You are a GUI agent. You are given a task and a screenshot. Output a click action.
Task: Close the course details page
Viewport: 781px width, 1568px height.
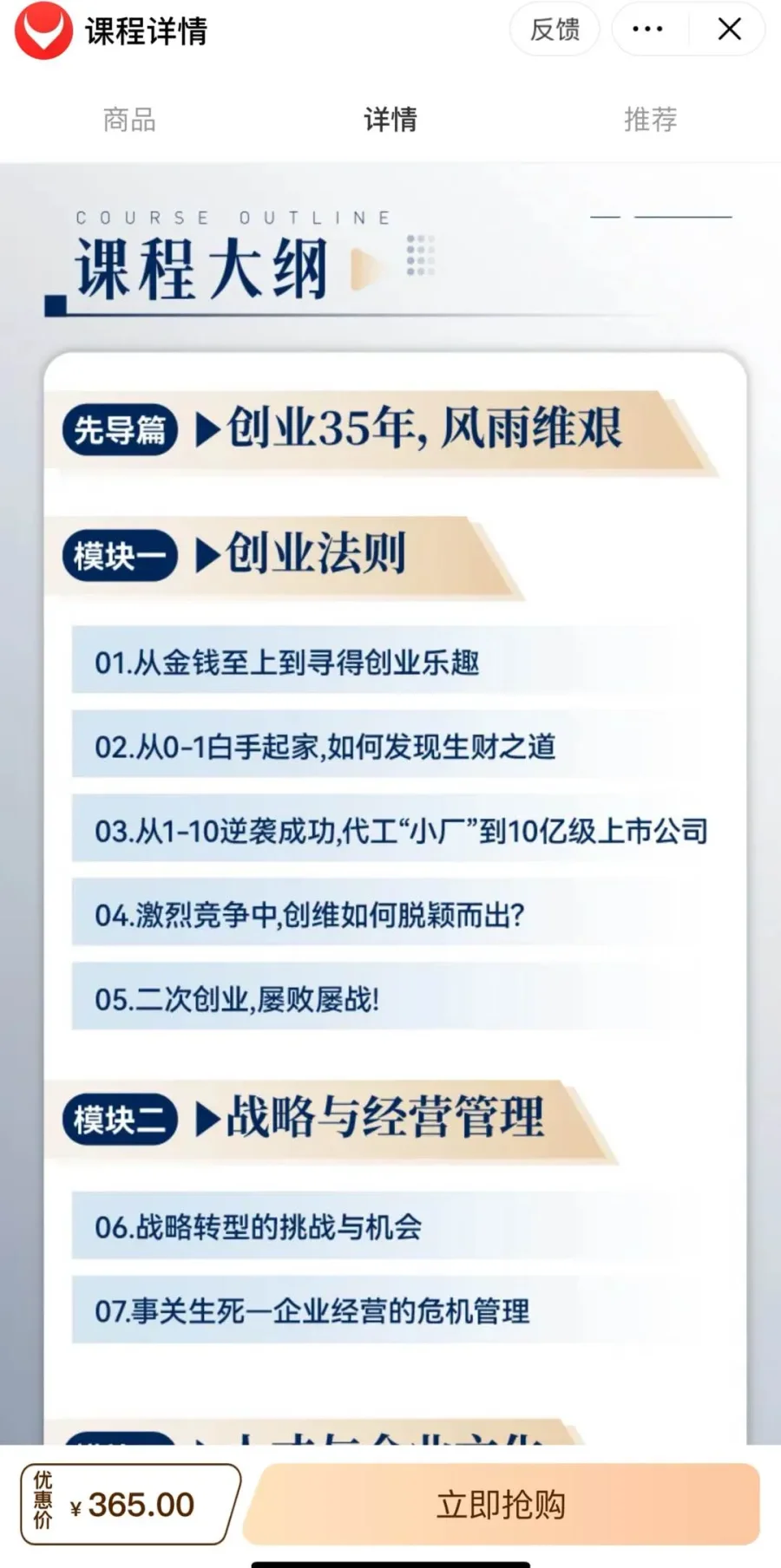pyautogui.click(x=729, y=29)
